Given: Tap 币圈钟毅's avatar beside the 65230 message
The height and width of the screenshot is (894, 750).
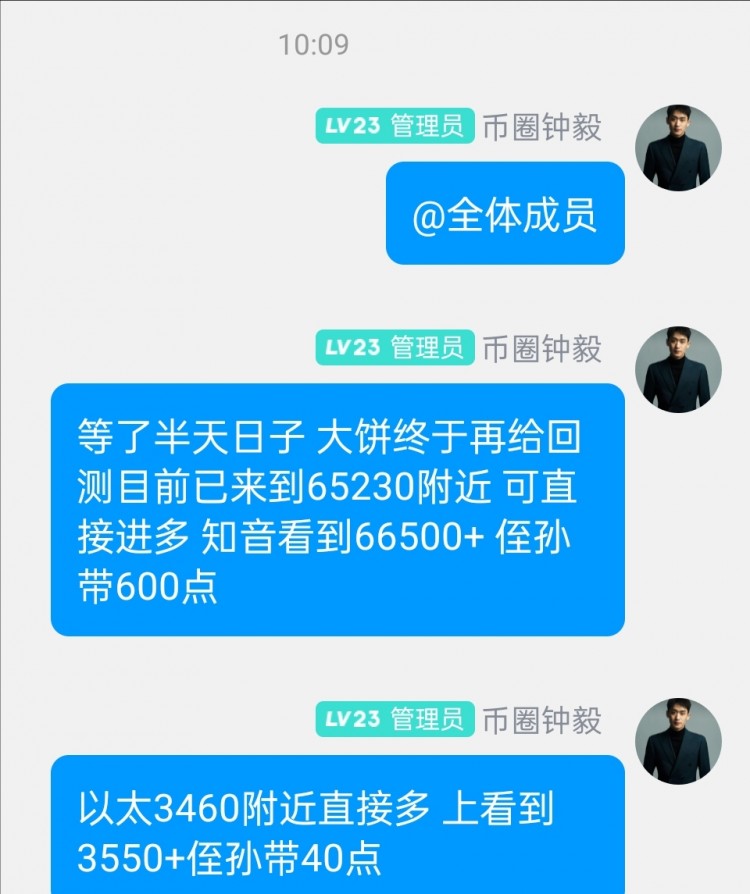Looking at the screenshot, I should pyautogui.click(x=678, y=370).
